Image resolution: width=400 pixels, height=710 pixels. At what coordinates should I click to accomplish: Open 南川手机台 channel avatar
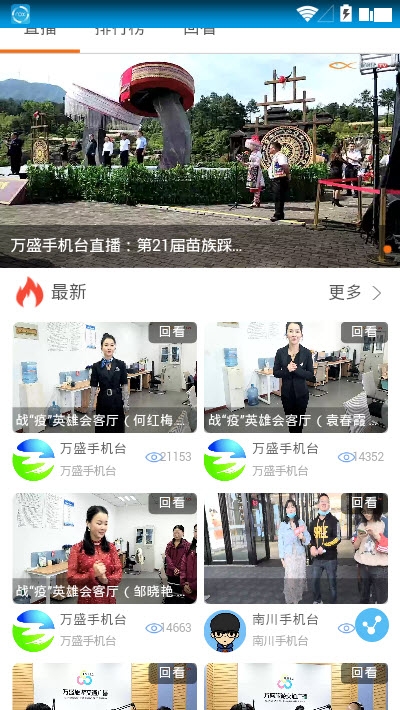pyautogui.click(x=225, y=631)
